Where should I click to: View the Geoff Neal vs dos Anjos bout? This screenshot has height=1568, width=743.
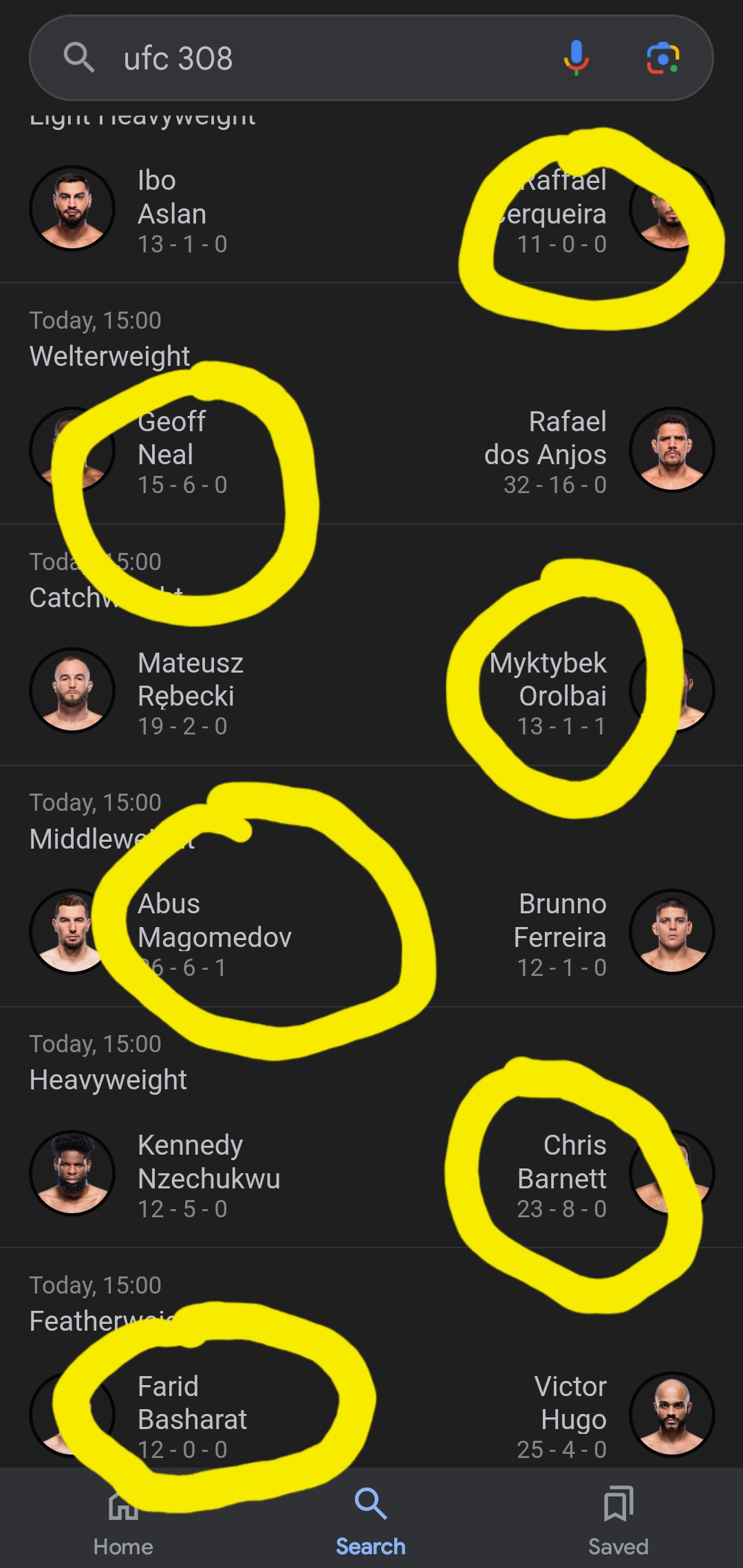tap(371, 451)
